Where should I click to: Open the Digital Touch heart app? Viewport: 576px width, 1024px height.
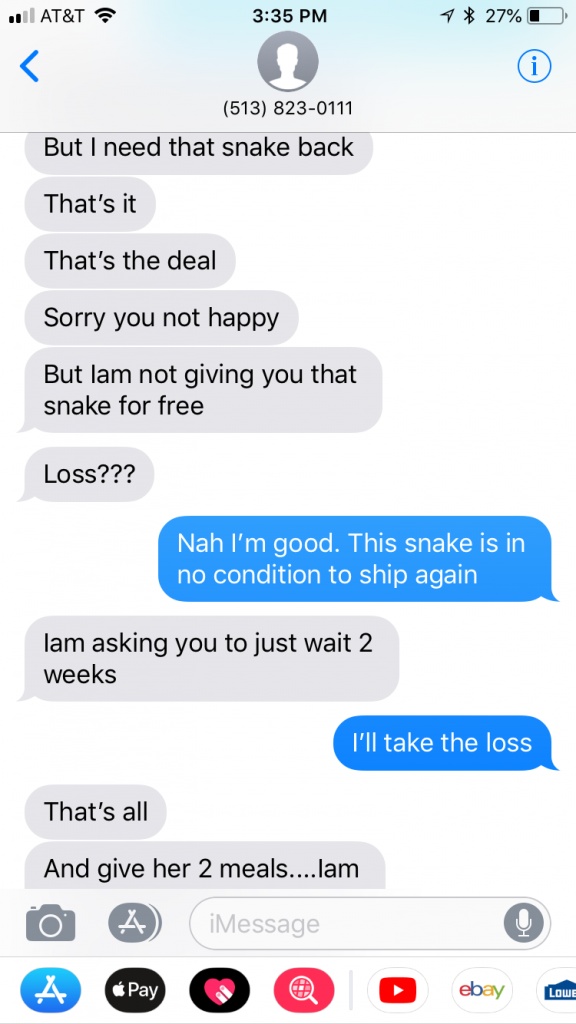tap(220, 990)
